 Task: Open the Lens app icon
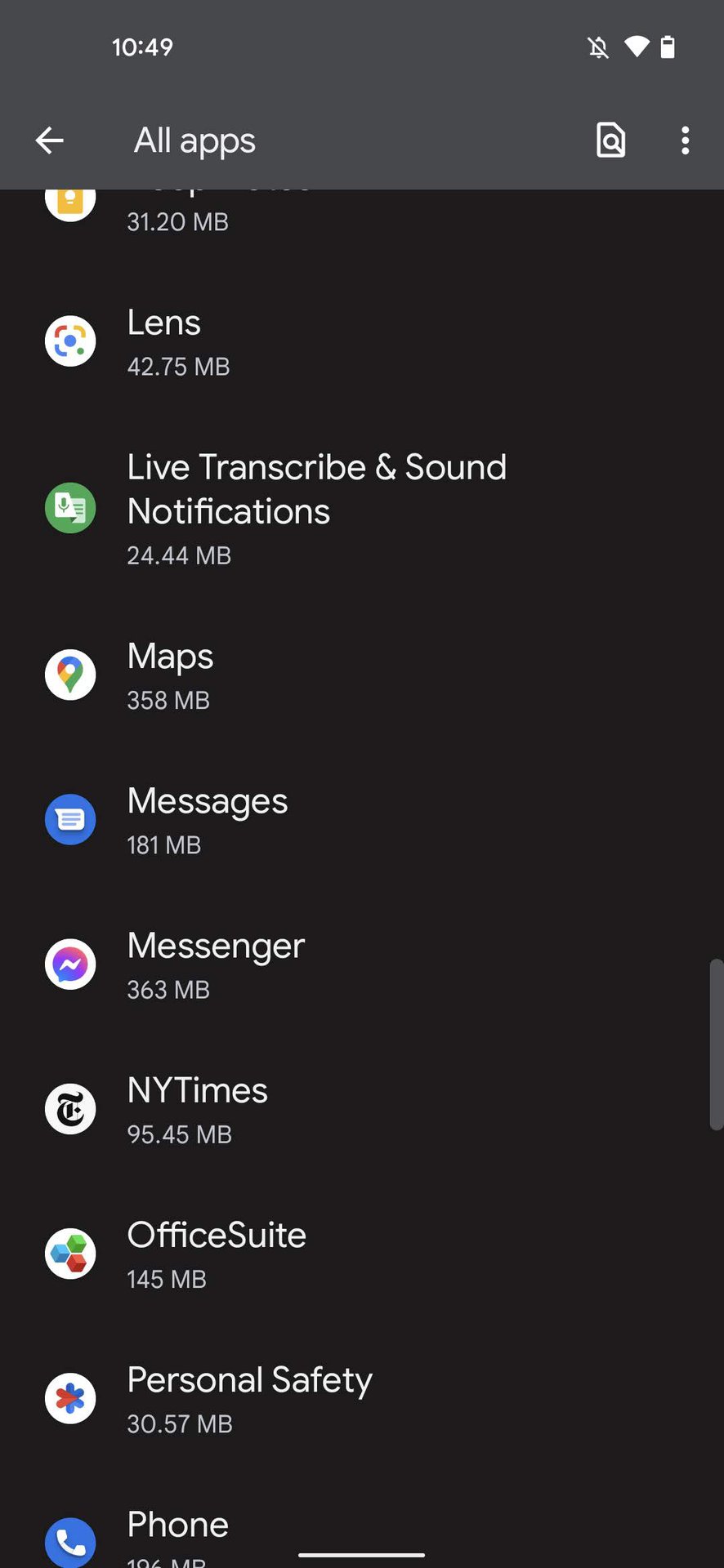[x=69, y=341]
